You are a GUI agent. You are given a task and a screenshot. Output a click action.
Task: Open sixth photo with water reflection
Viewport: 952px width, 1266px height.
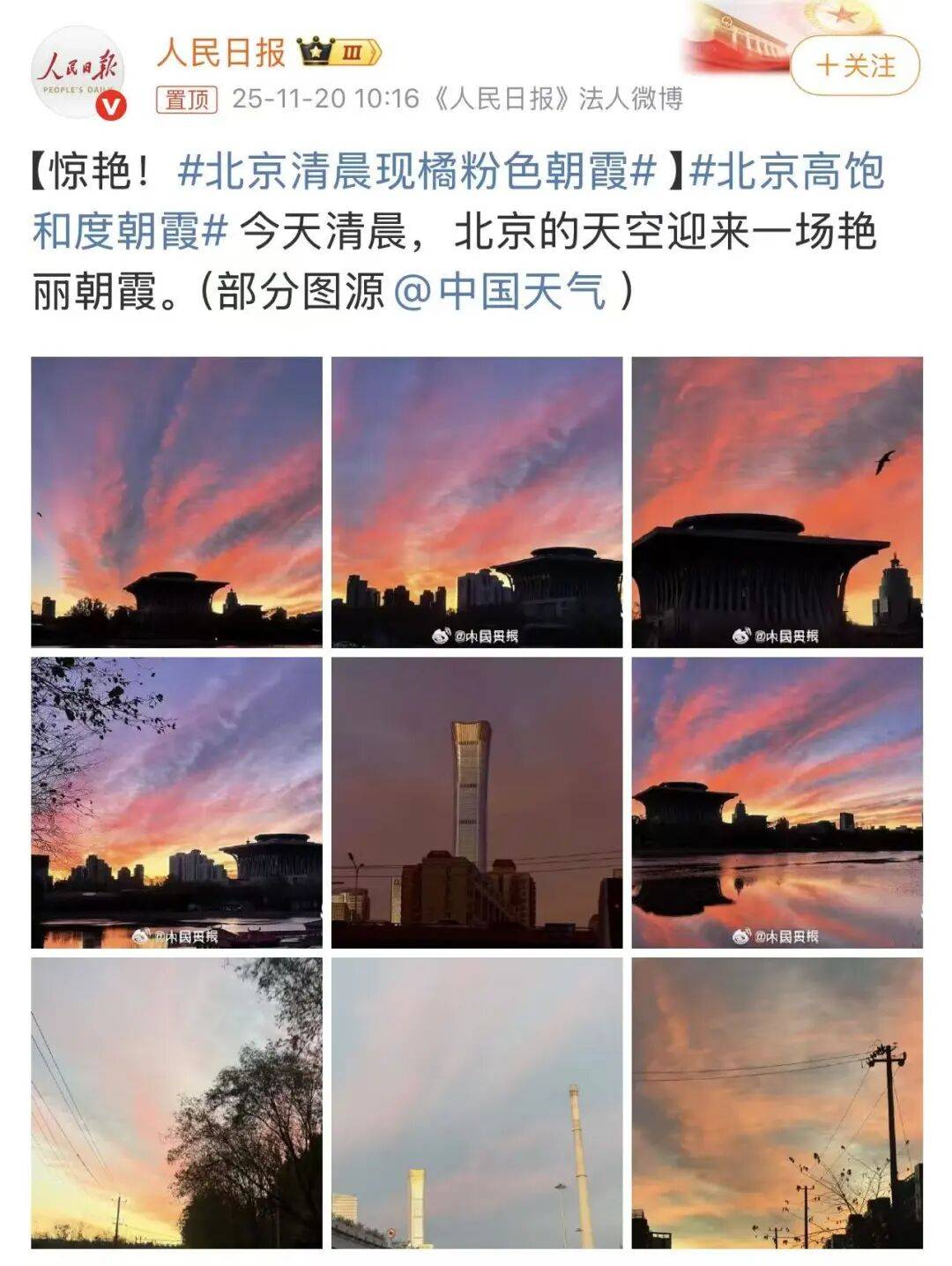[777, 802]
